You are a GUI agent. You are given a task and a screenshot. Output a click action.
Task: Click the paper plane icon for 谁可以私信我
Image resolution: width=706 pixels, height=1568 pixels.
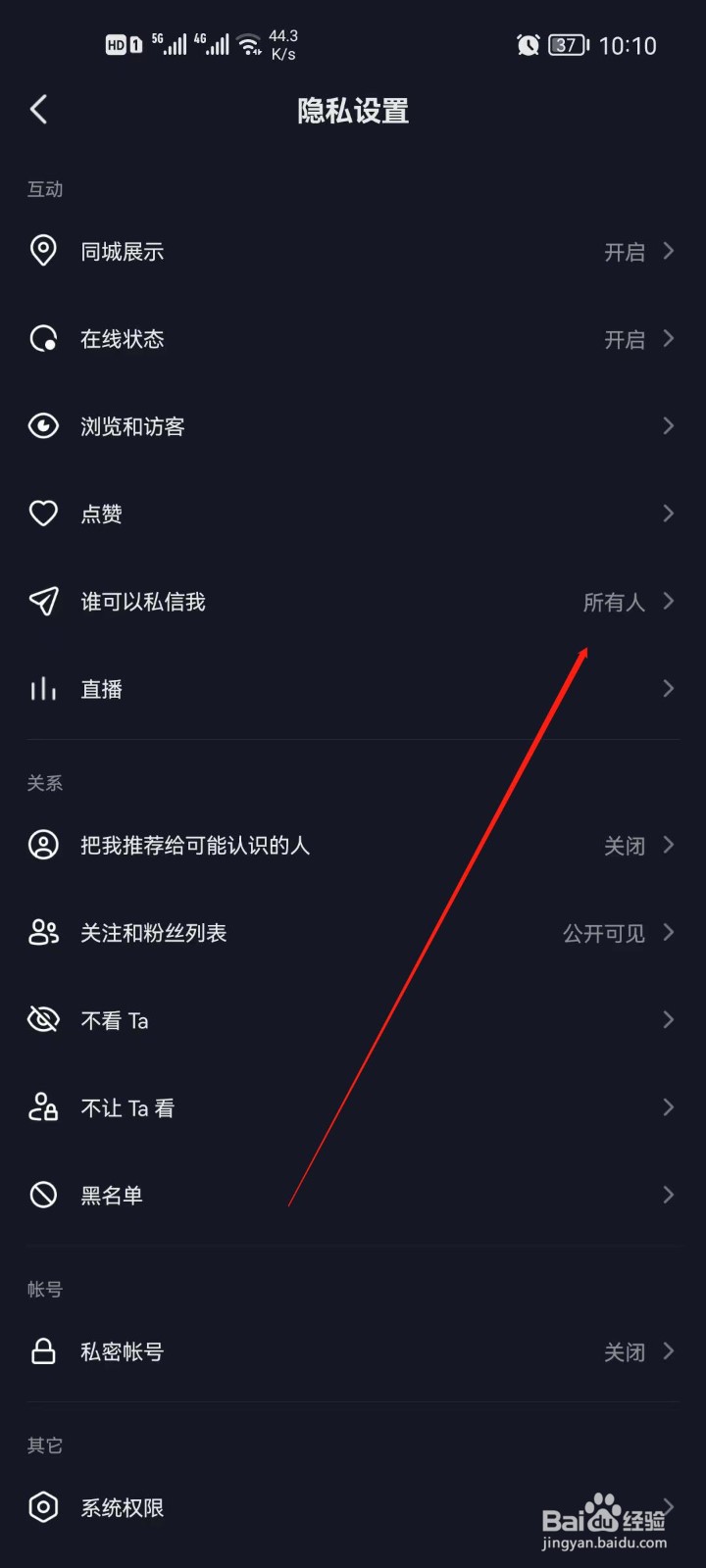(x=43, y=601)
